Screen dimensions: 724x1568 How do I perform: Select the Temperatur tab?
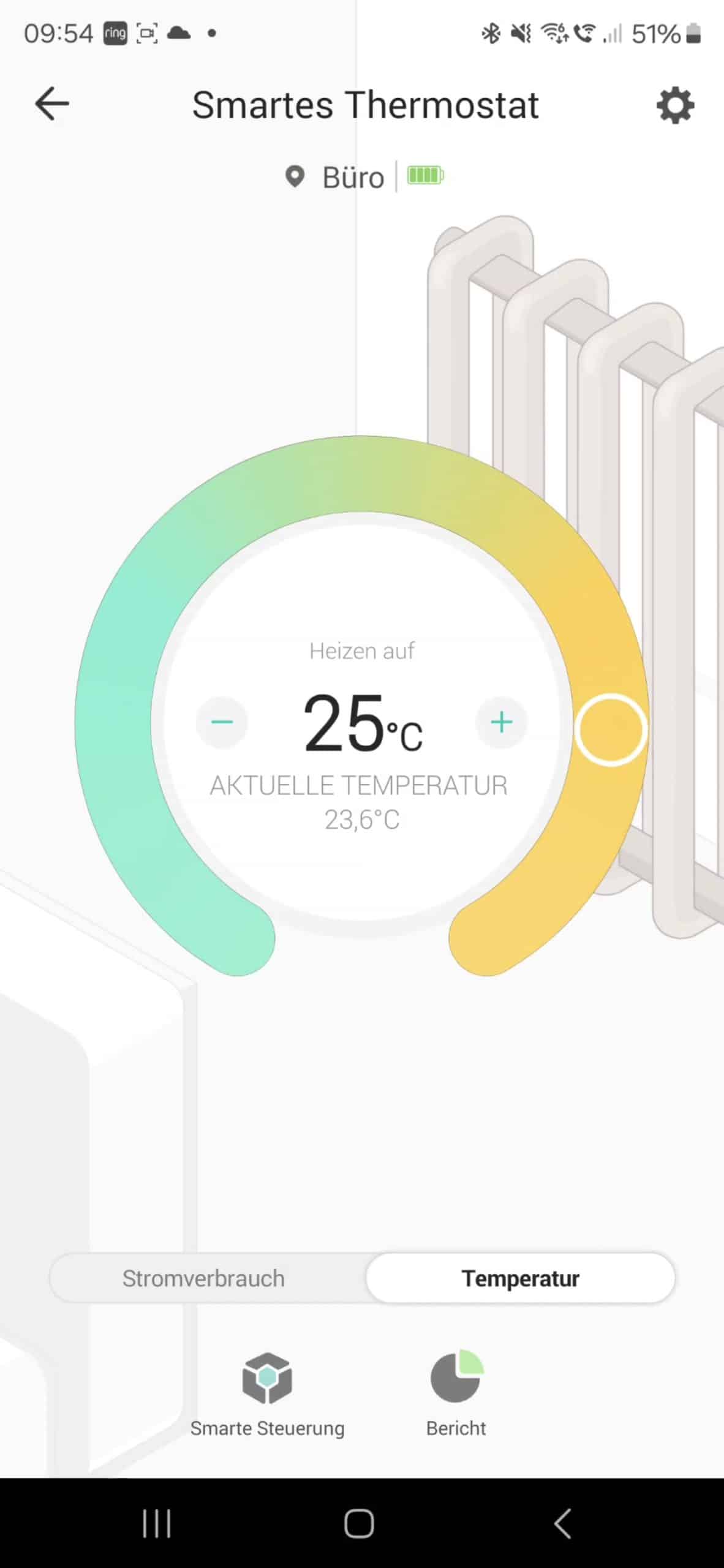pos(521,1278)
